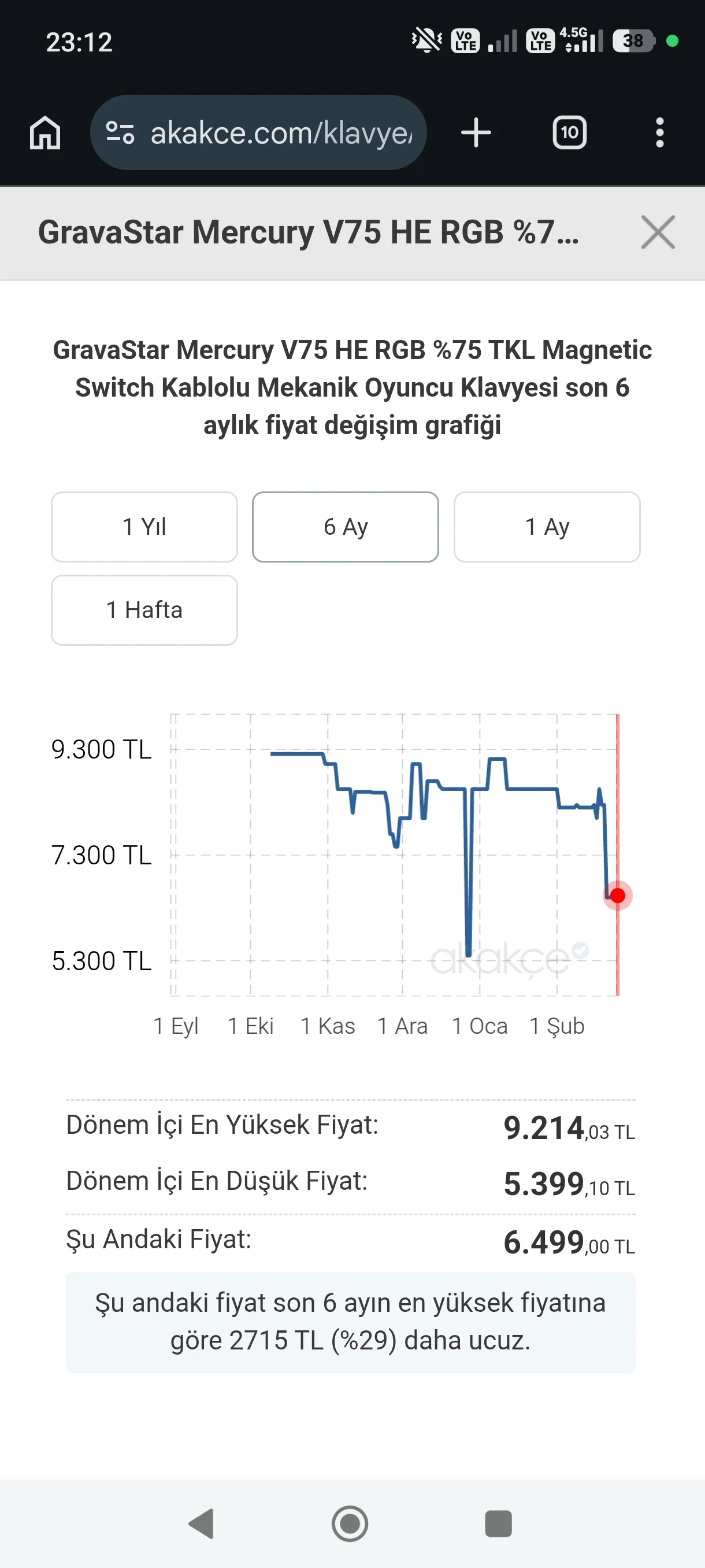Open the recent apps view
The height and width of the screenshot is (1568, 705).
498,1523
